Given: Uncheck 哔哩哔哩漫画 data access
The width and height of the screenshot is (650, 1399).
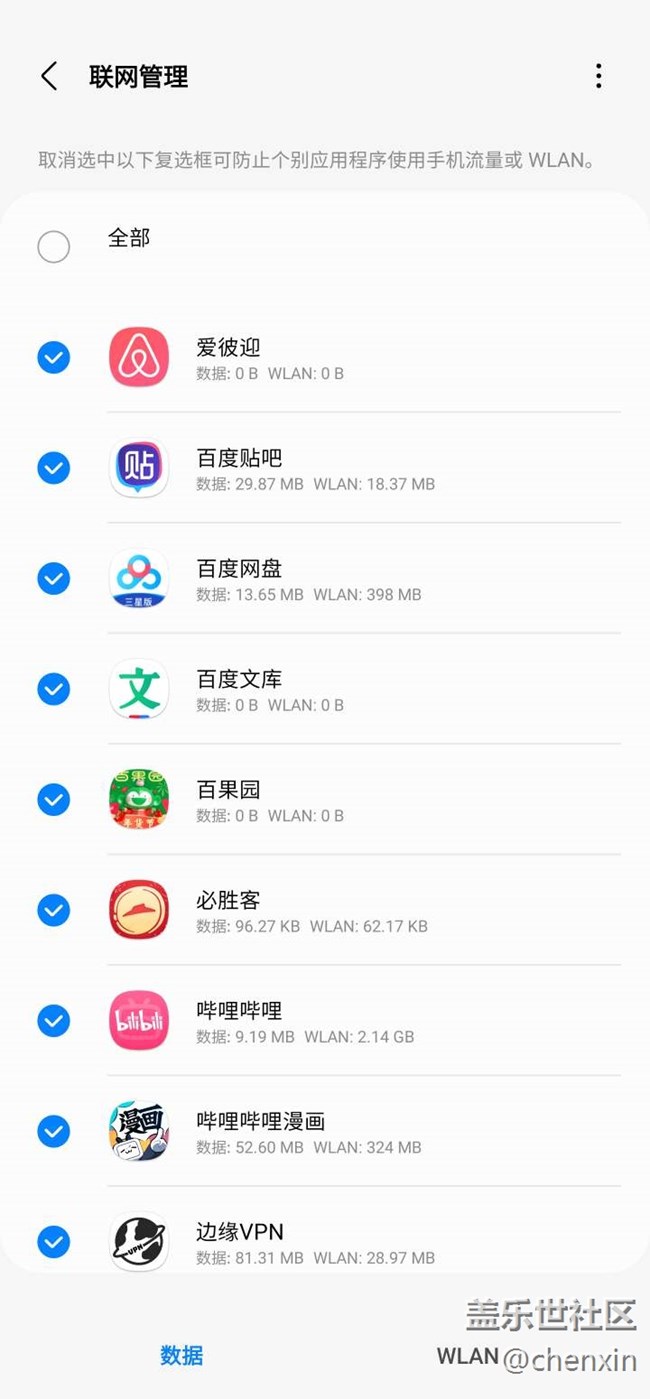Looking at the screenshot, I should pos(54,1131).
